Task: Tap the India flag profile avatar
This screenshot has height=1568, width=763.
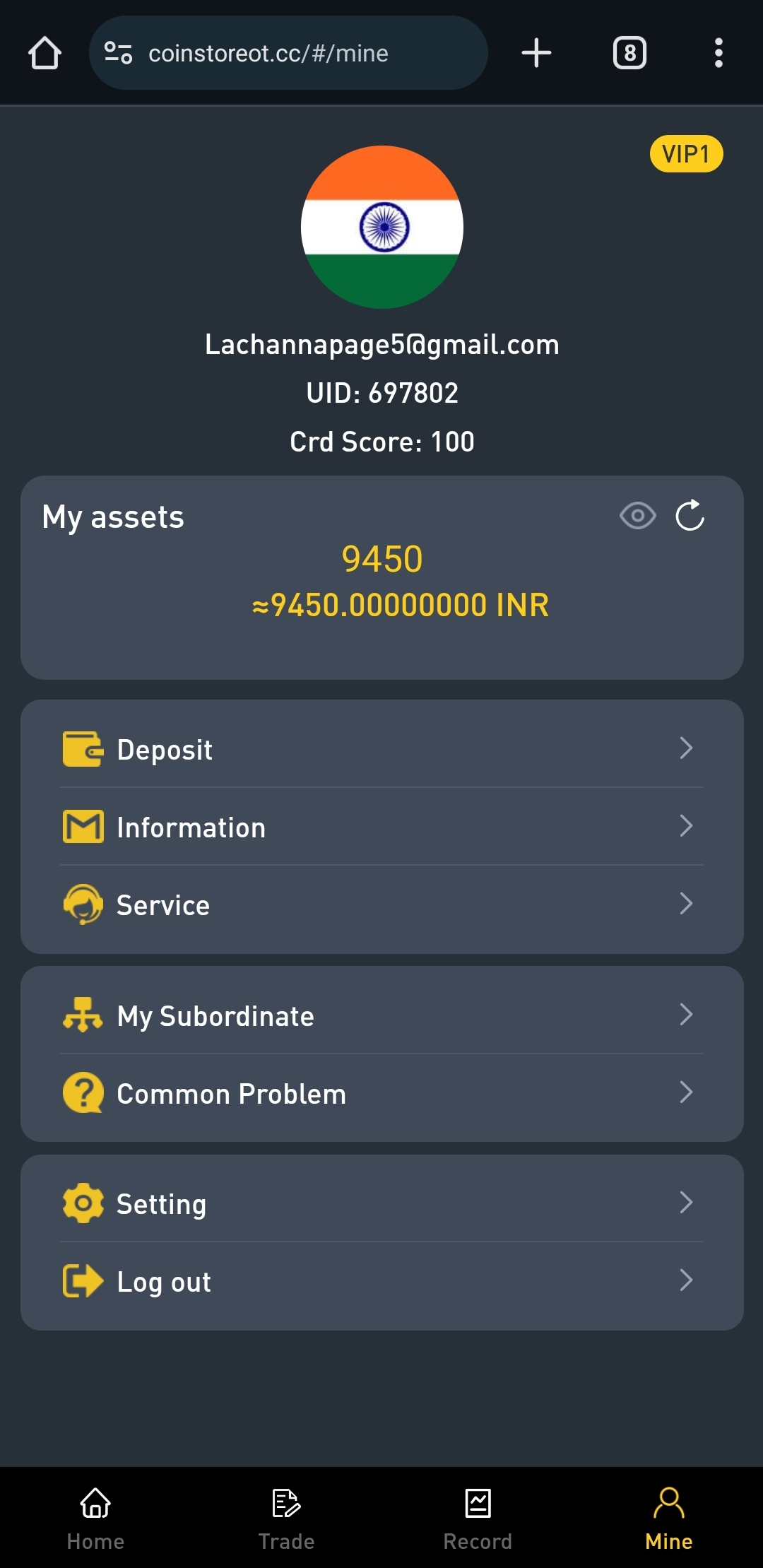Action: pos(382,227)
